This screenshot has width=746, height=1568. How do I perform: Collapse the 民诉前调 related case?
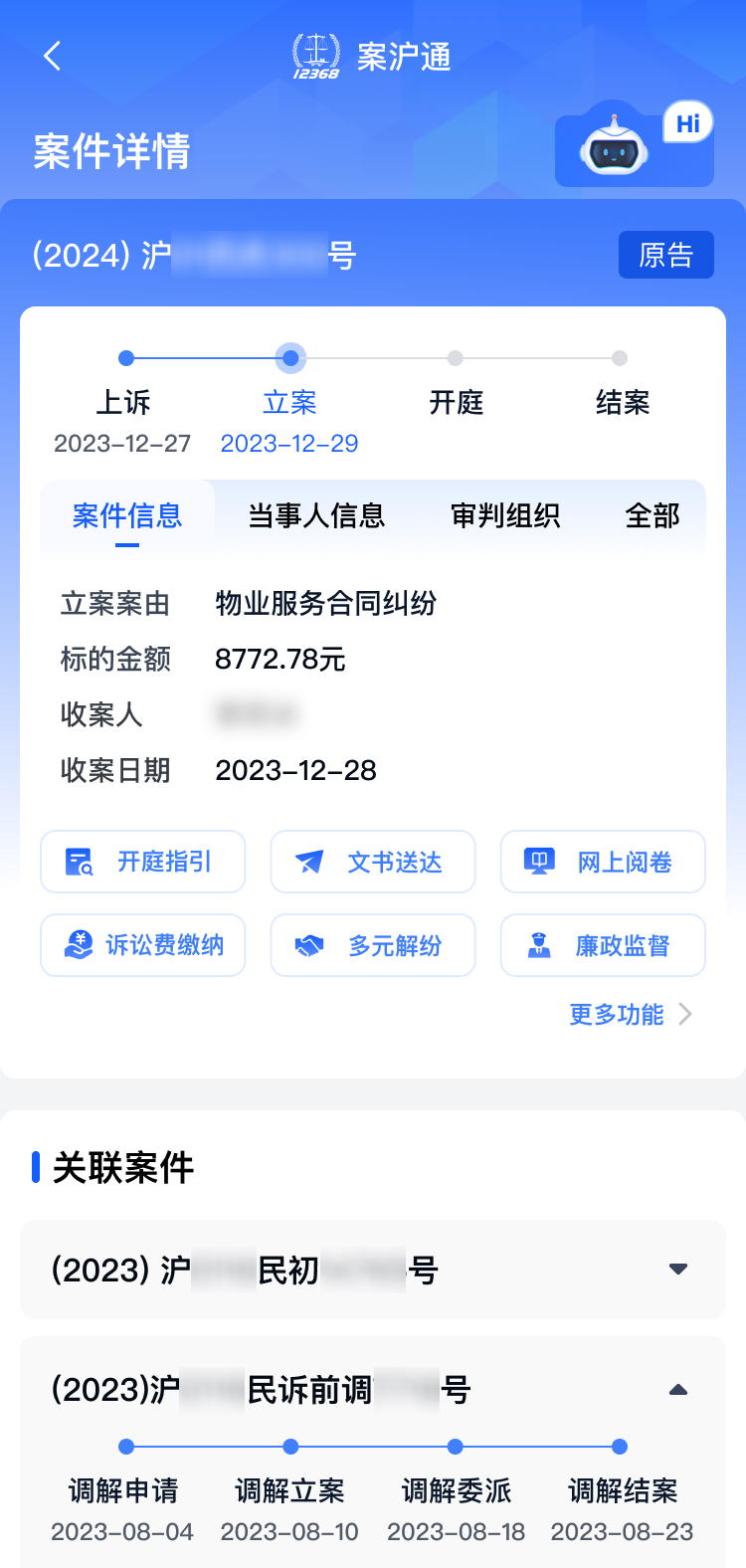pyautogui.click(x=677, y=1390)
